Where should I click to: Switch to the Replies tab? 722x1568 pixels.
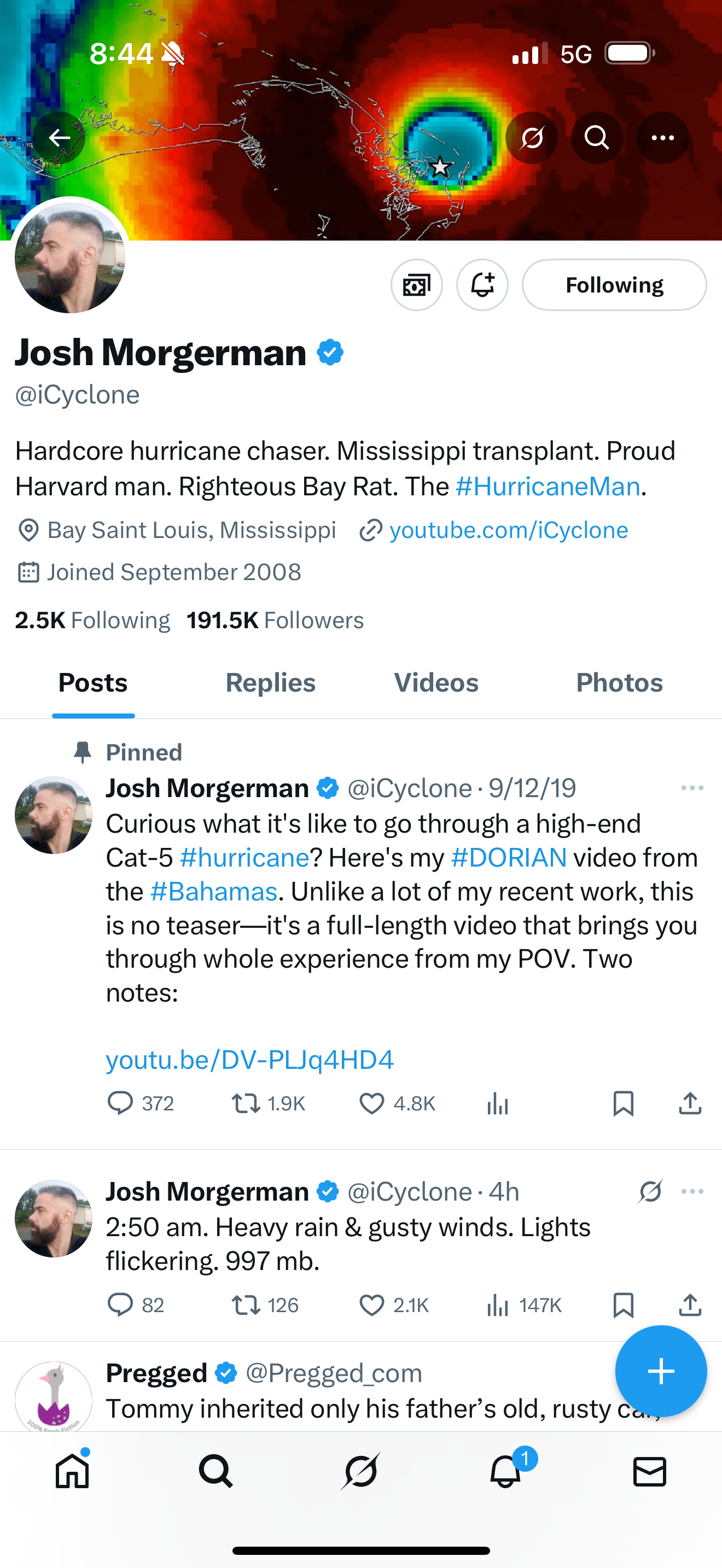click(x=270, y=683)
